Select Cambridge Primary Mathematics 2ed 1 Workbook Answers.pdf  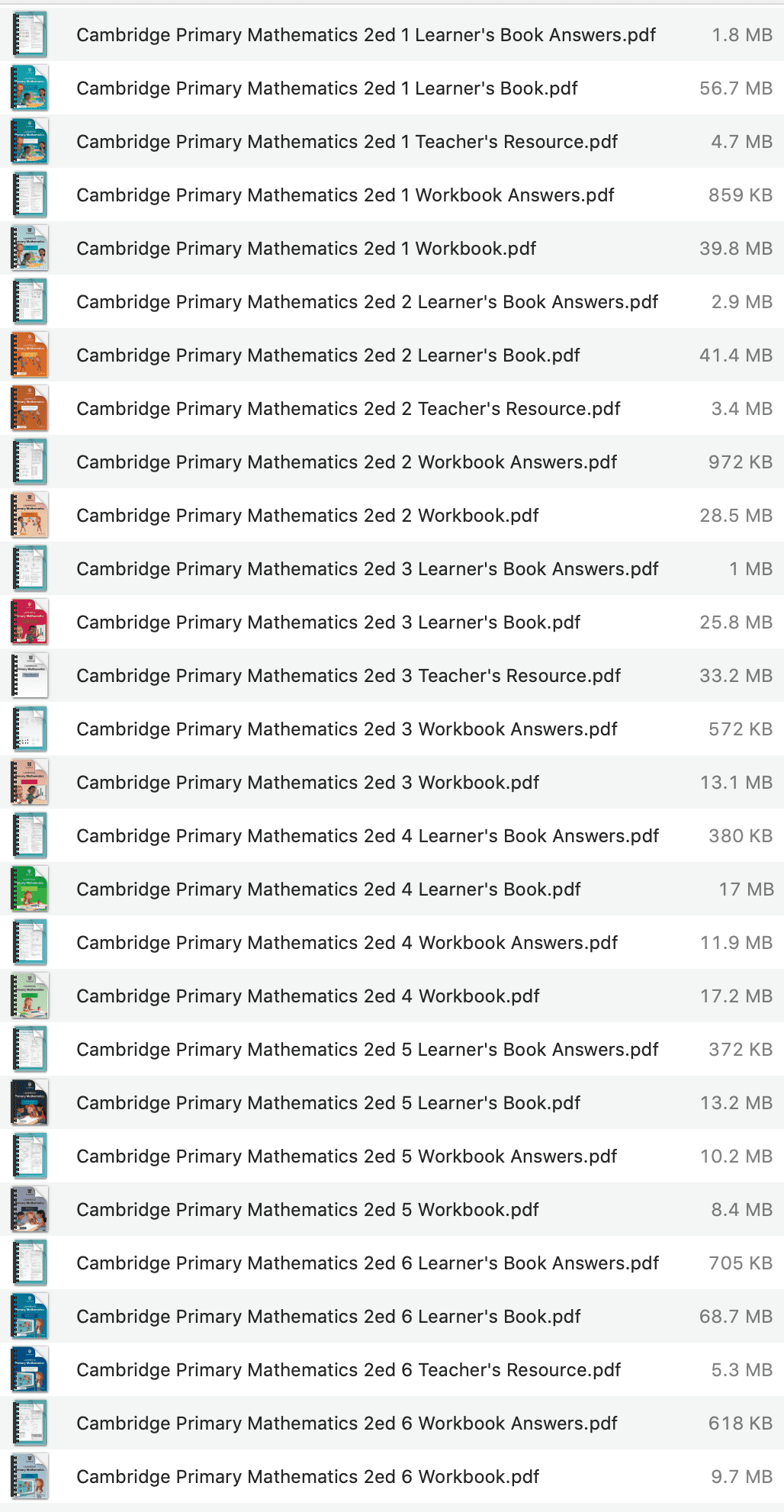point(345,195)
